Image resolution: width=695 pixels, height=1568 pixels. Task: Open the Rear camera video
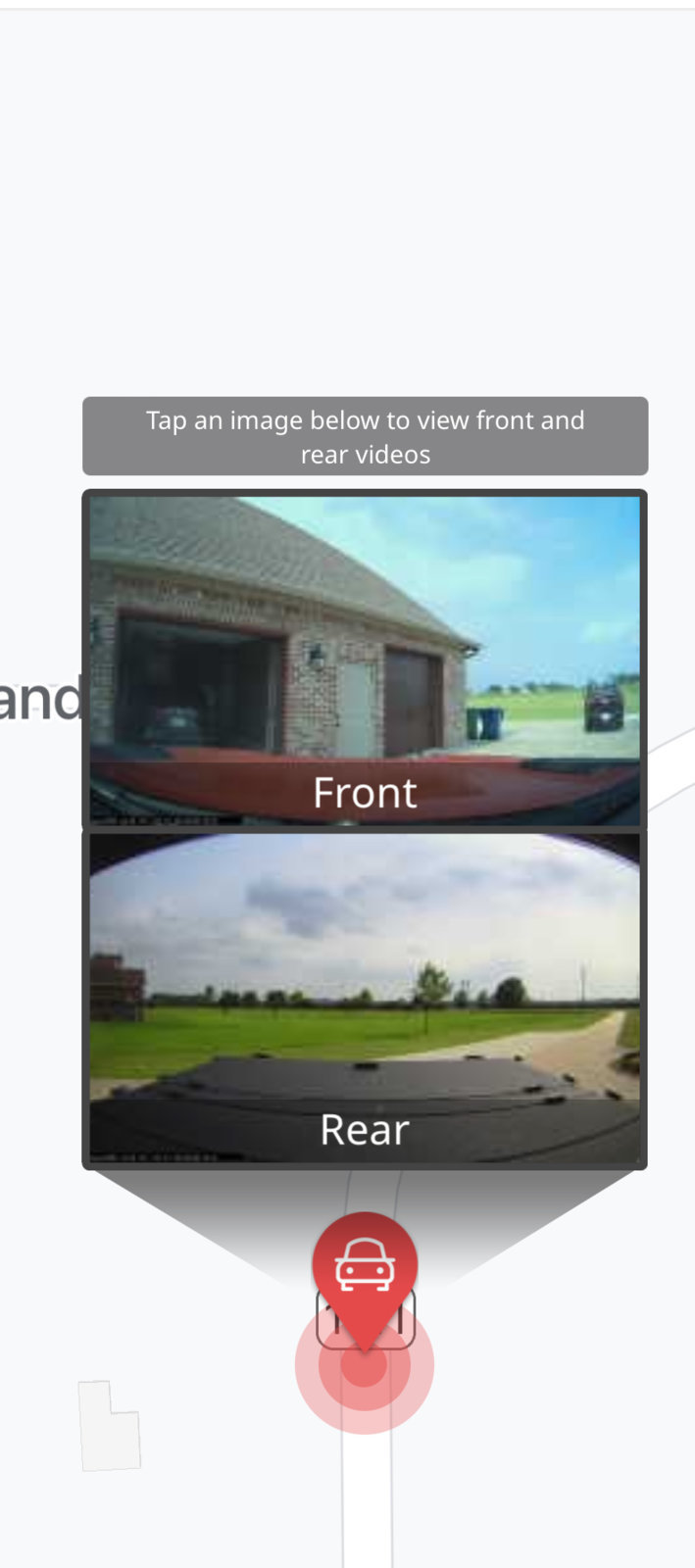coord(365,997)
